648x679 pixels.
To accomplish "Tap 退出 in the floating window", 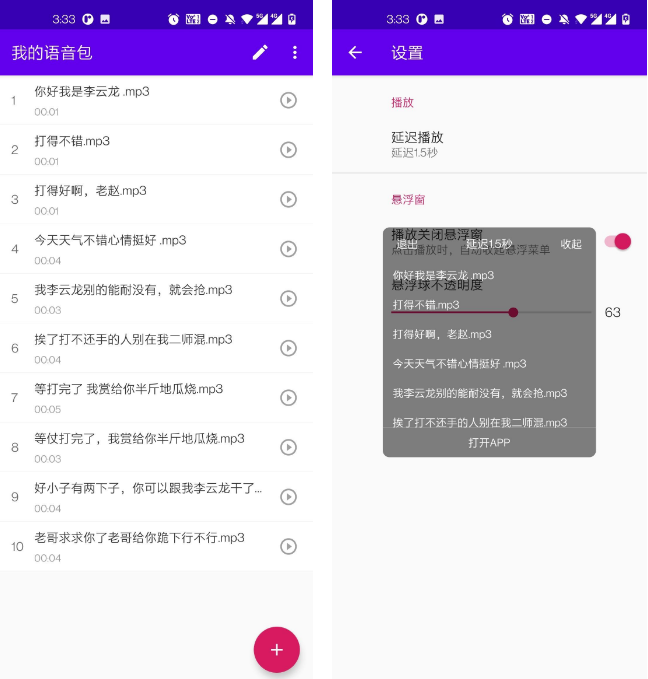I will pos(407,244).
